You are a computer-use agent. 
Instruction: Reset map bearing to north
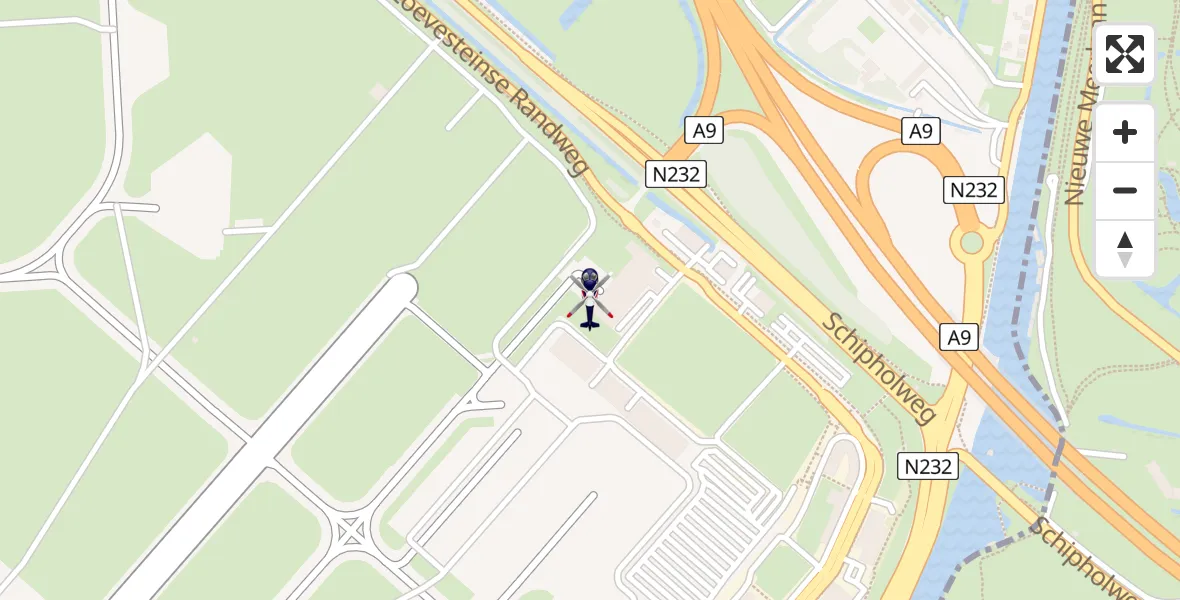(x=1125, y=249)
